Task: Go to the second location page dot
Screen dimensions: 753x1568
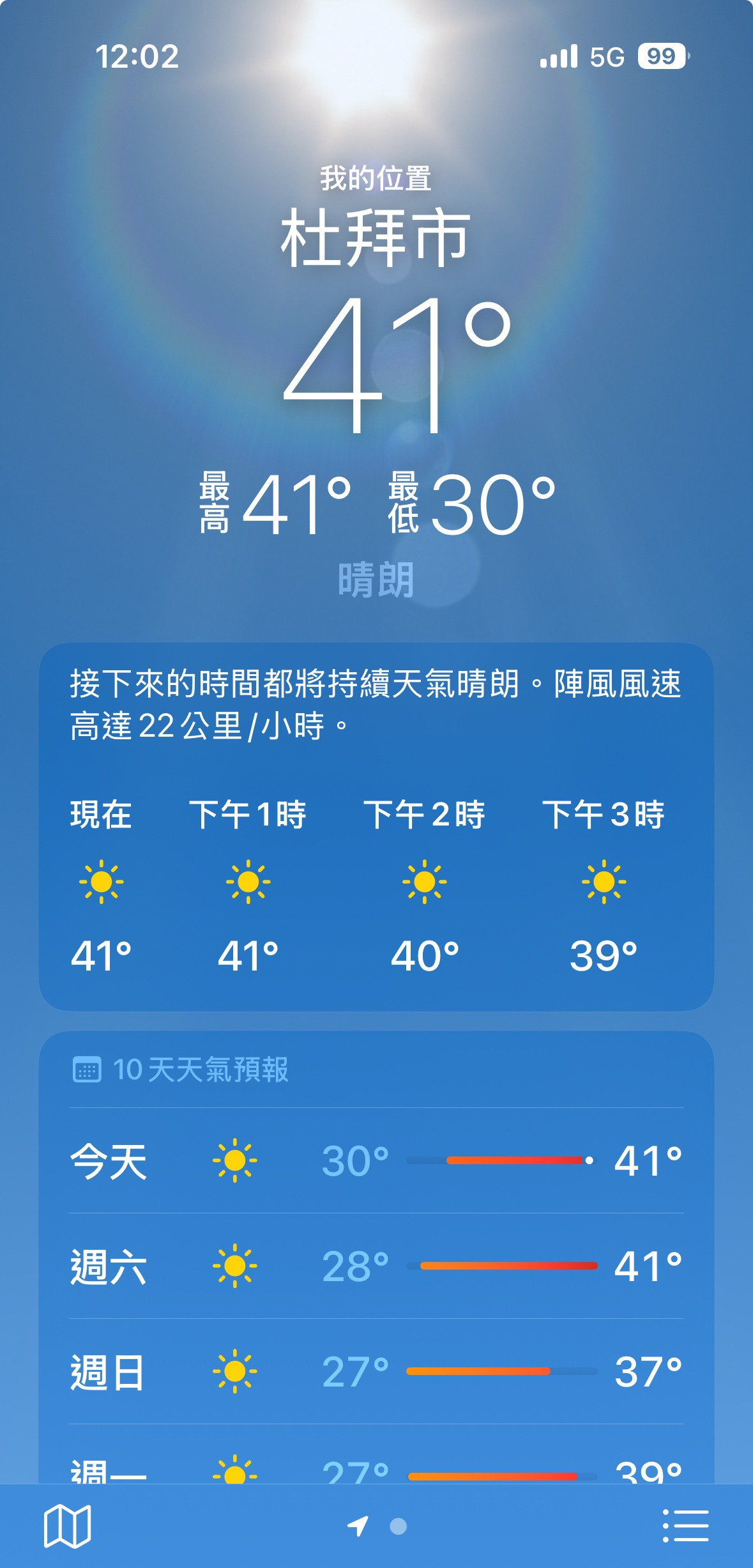Action: pyautogui.click(x=399, y=1526)
